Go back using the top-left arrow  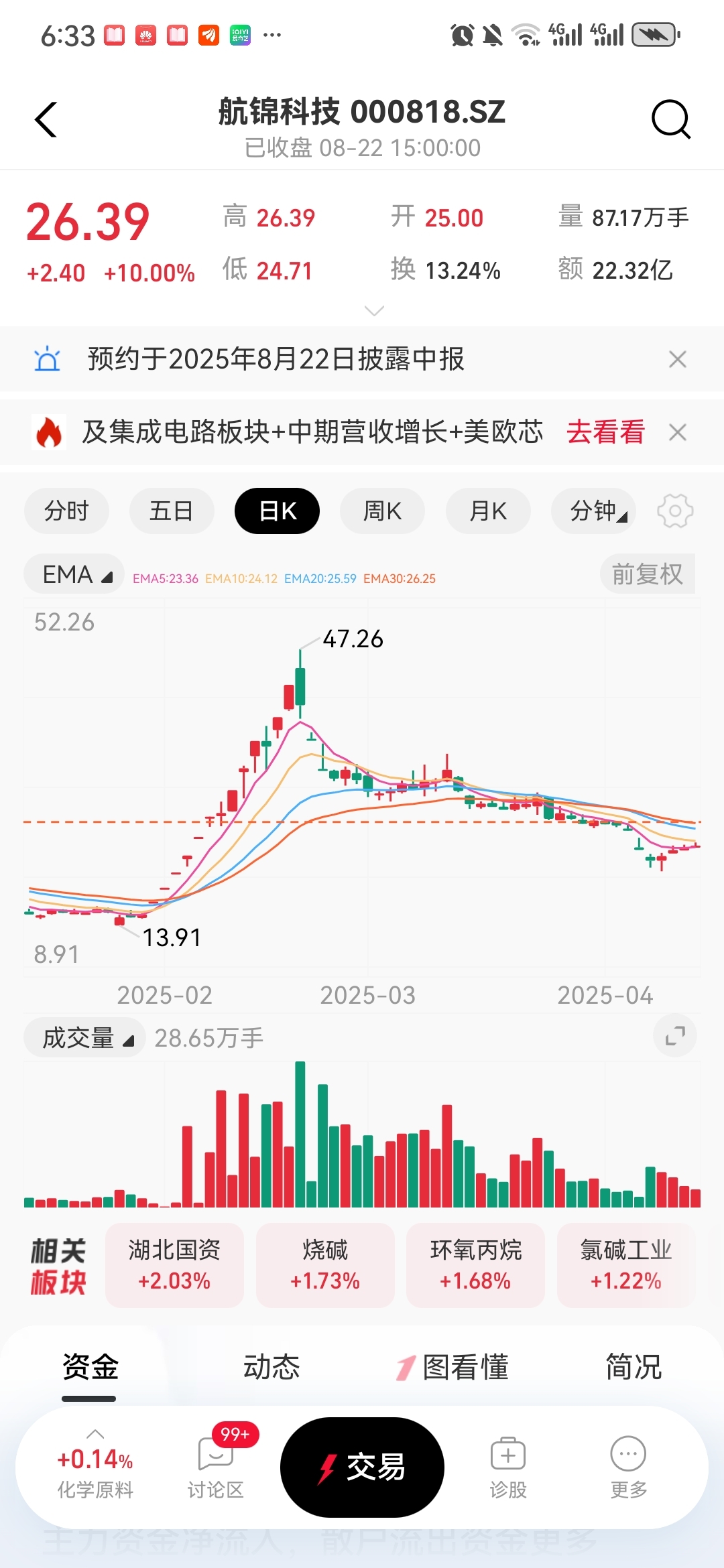46,120
